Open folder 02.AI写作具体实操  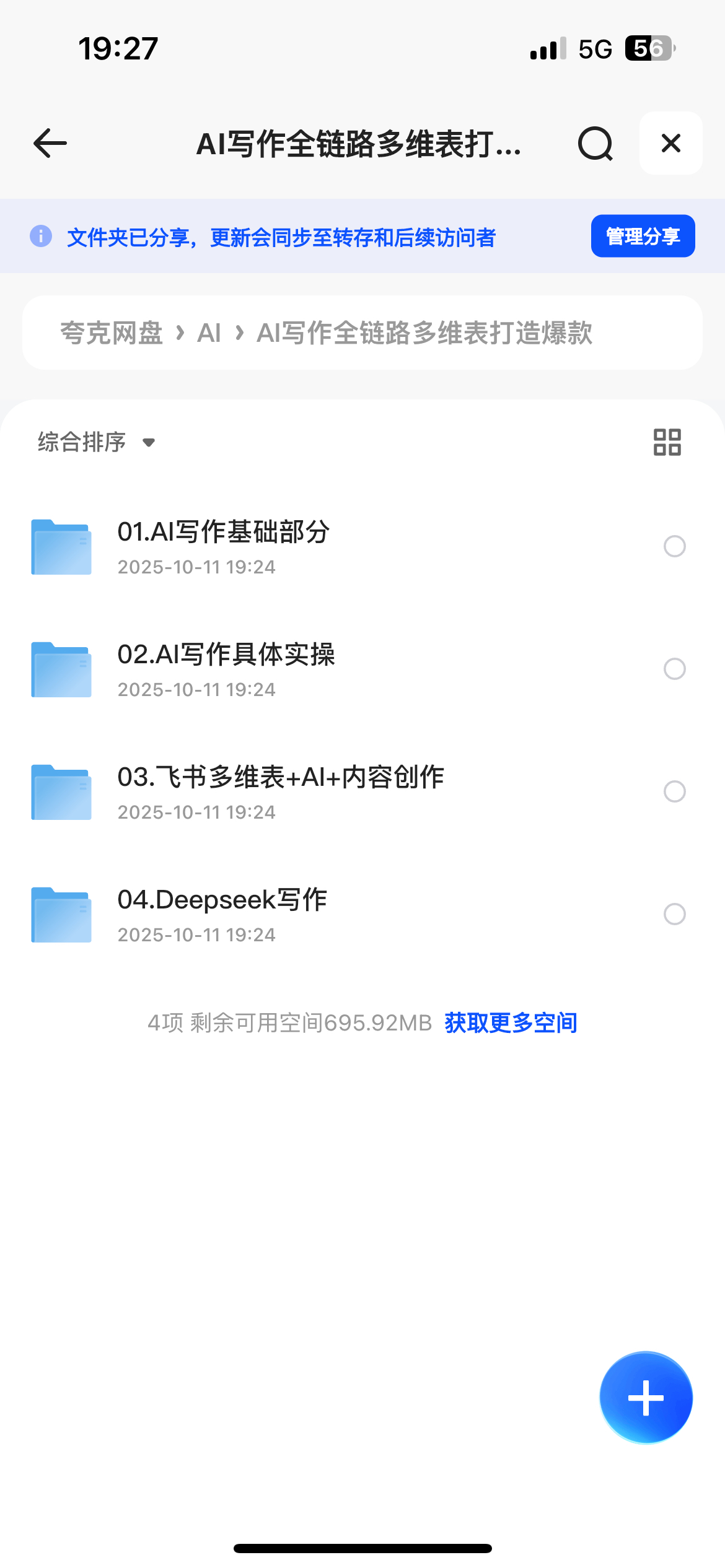226,669
